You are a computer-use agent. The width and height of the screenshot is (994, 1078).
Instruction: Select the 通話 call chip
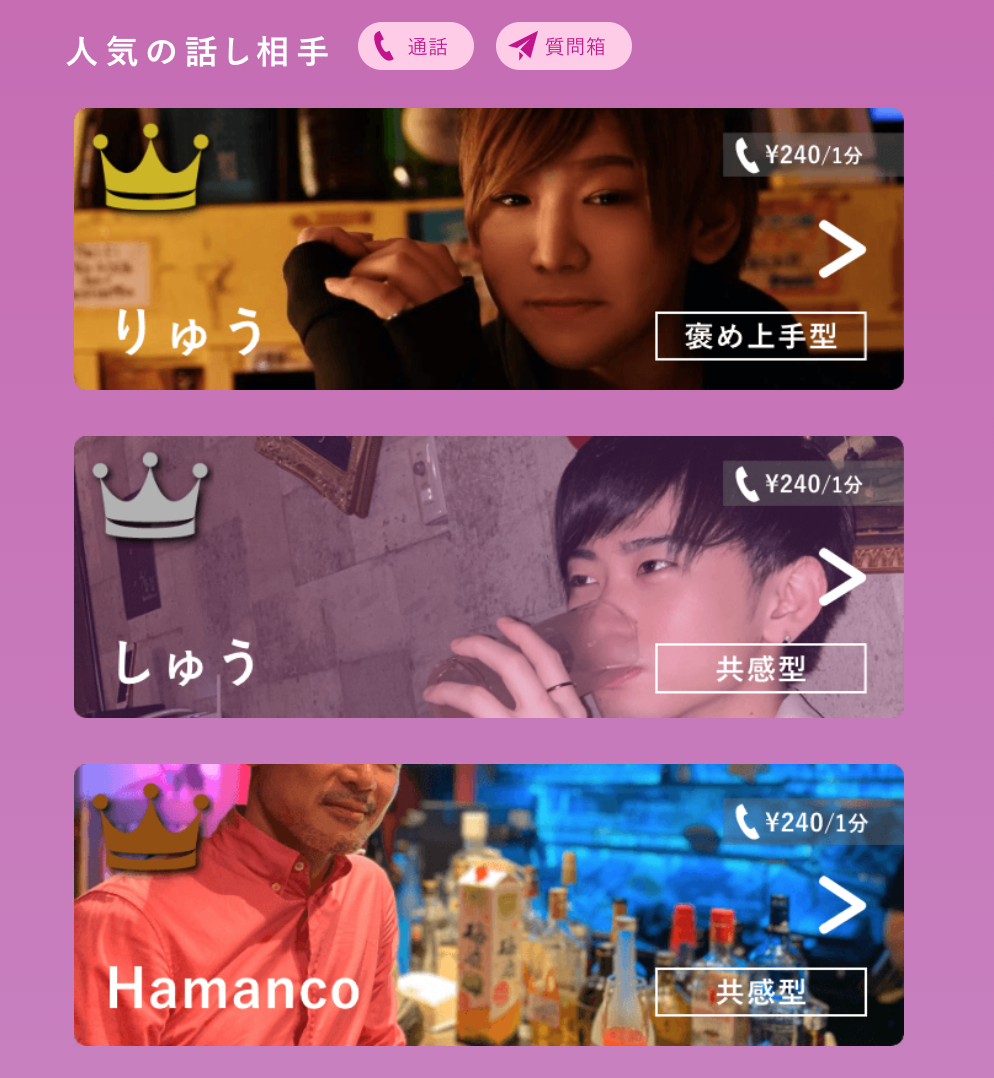click(415, 46)
